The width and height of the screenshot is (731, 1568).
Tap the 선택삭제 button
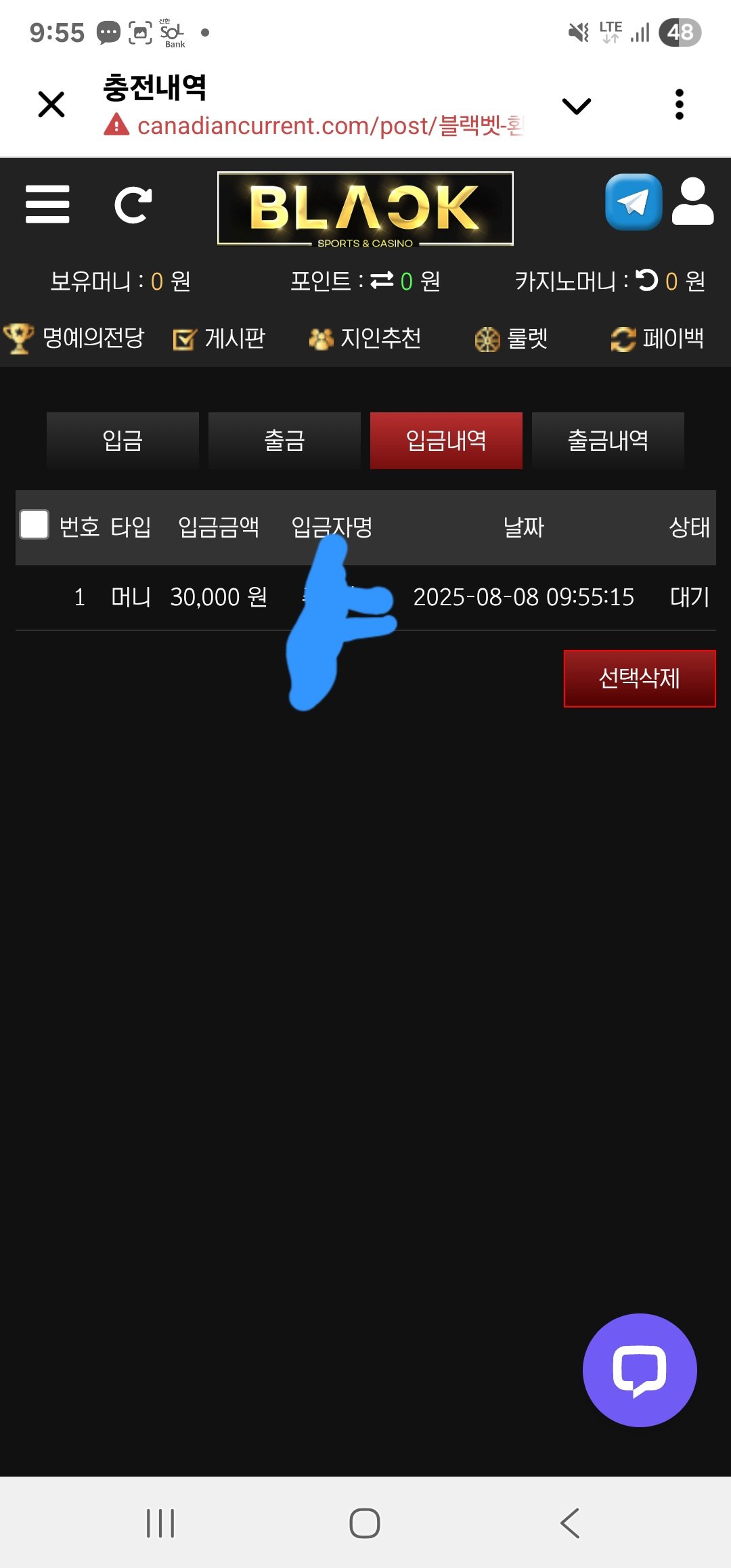pos(640,678)
